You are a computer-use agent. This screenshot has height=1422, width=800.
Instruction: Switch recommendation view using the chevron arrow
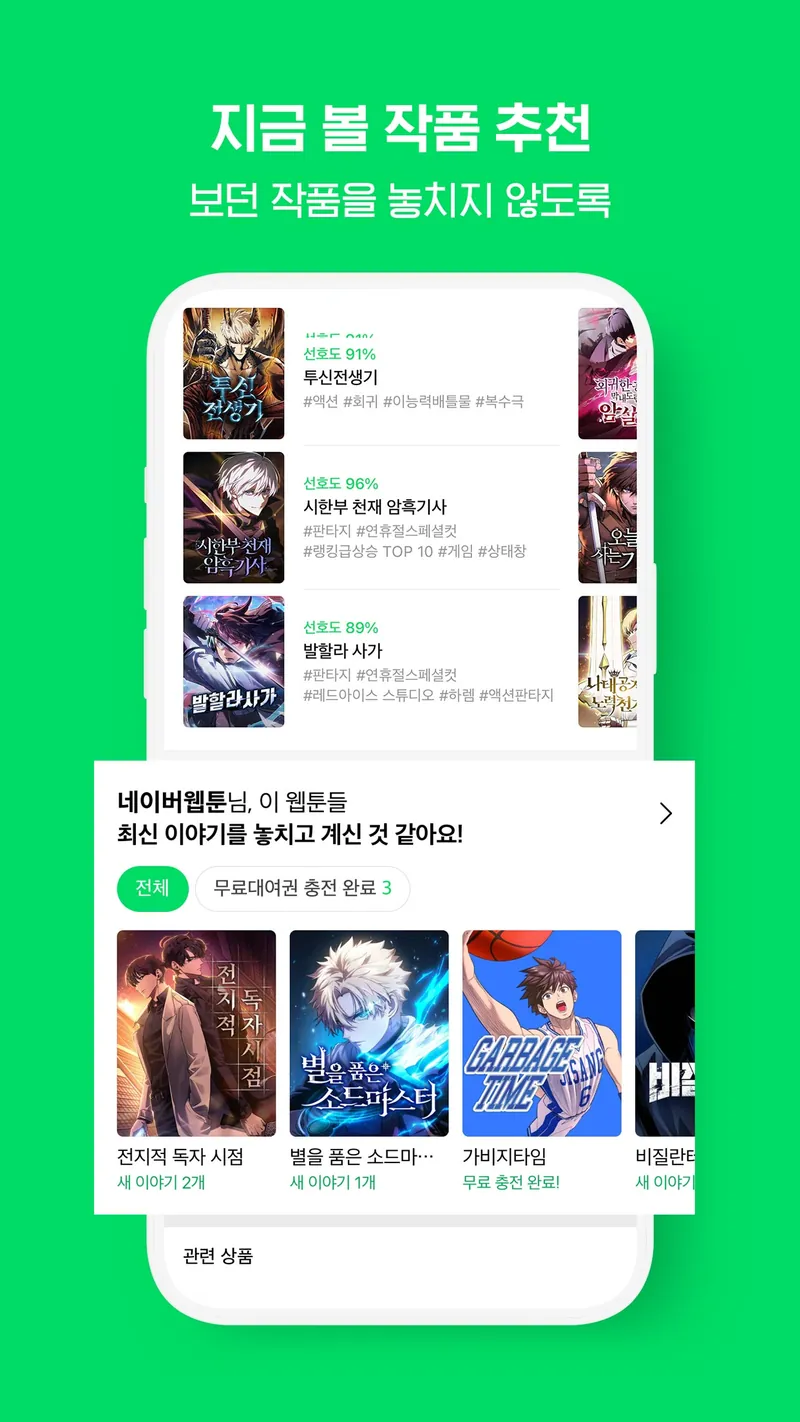click(665, 814)
